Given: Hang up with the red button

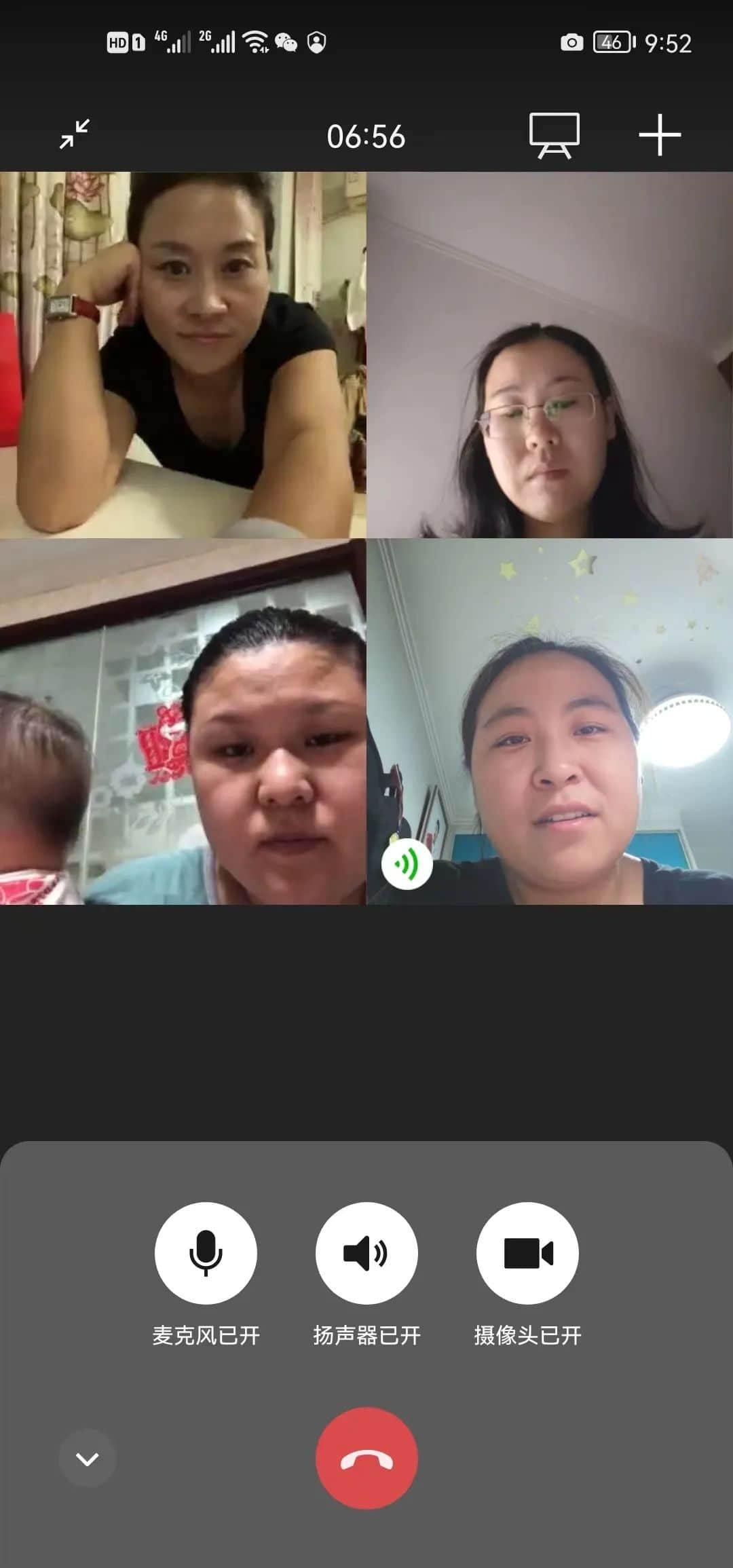Looking at the screenshot, I should click(x=366, y=1458).
